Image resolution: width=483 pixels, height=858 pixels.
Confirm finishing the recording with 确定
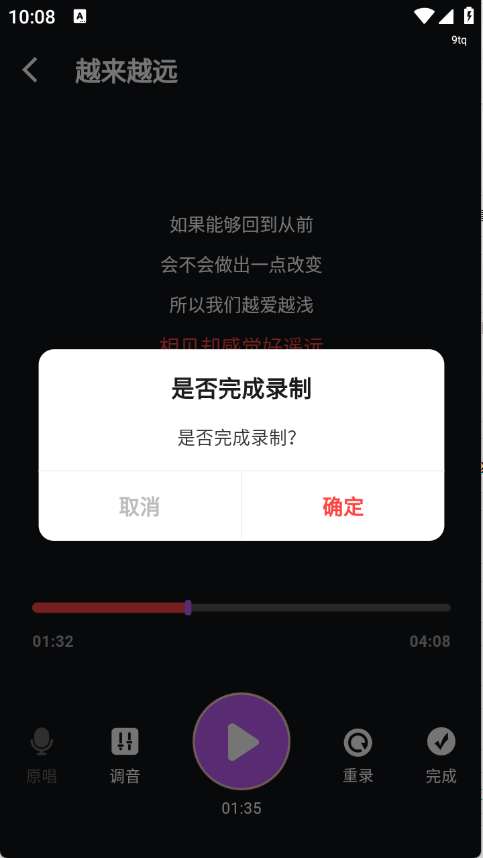[342, 506]
